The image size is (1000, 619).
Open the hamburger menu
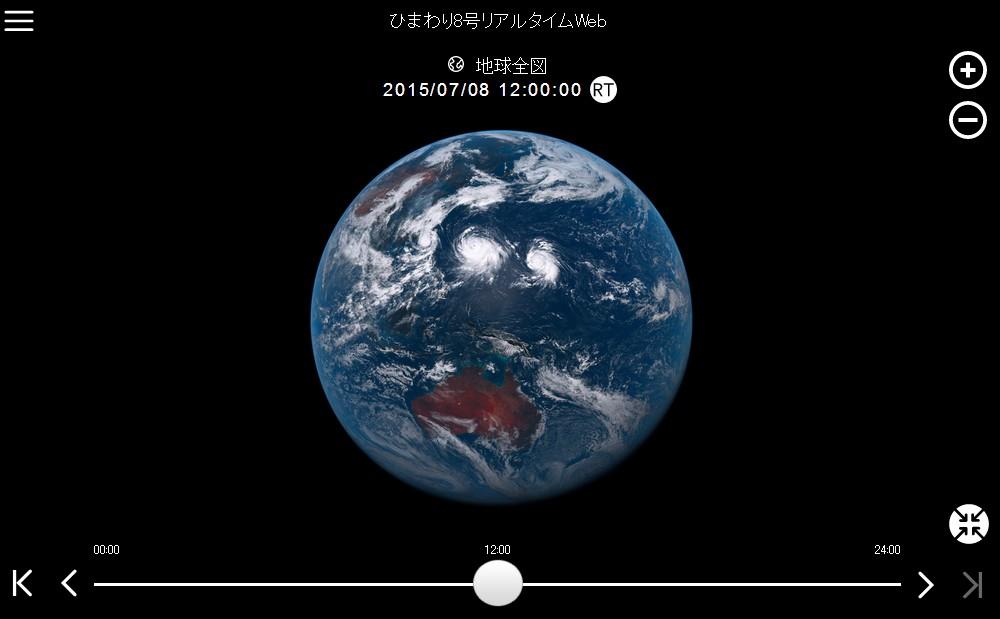point(19,21)
